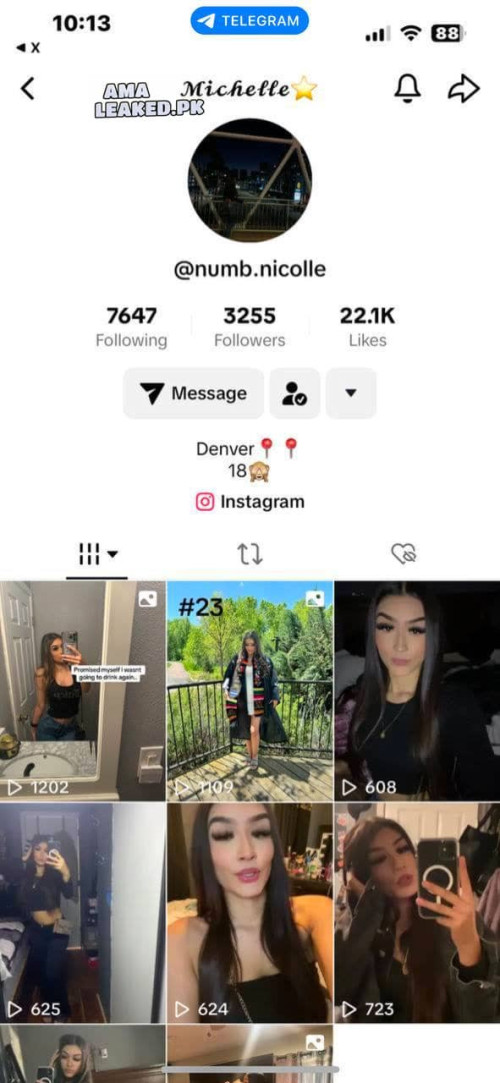Play the video with 723 views
500x1083 pixels.
point(417,912)
